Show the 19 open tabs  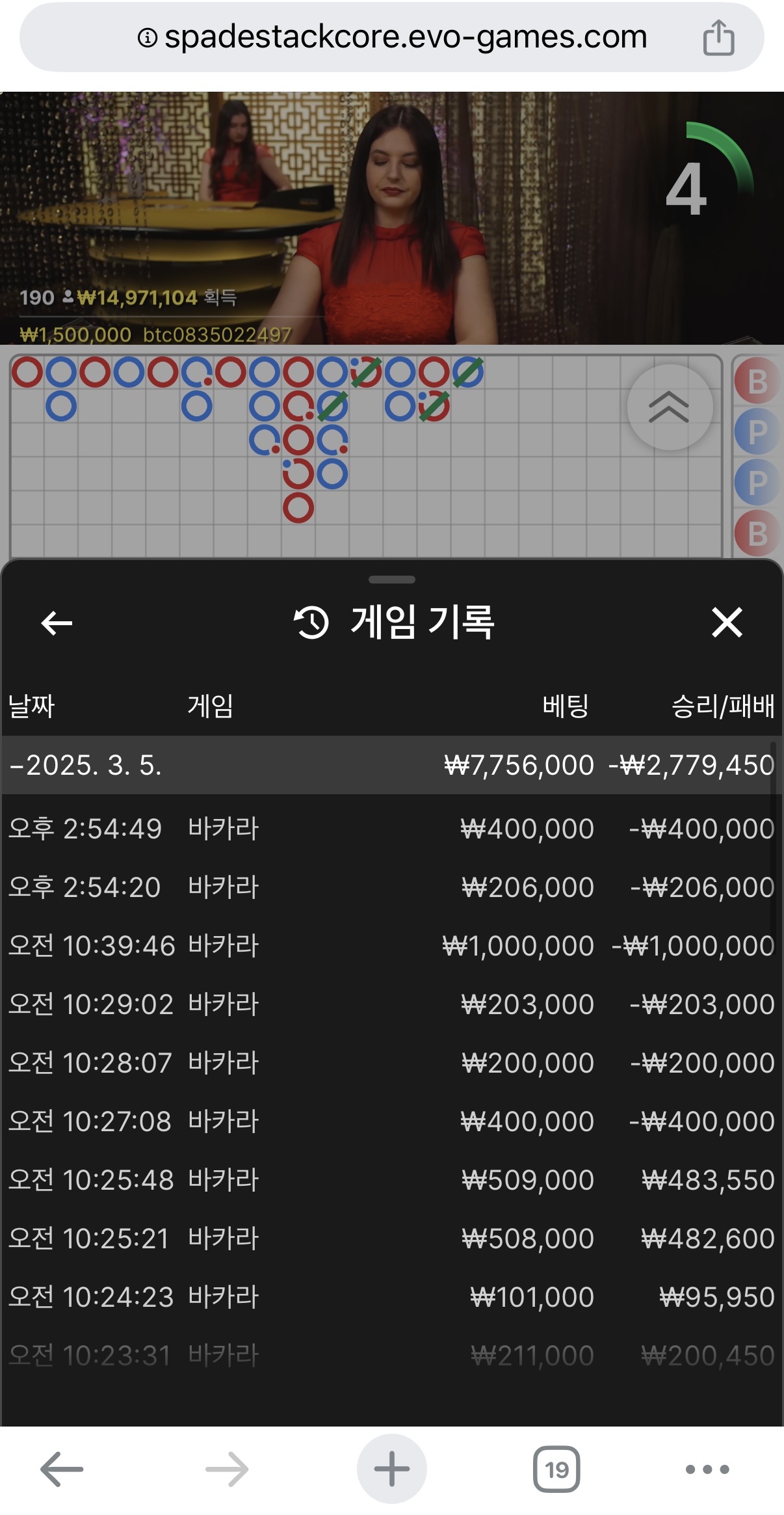pos(556,1468)
